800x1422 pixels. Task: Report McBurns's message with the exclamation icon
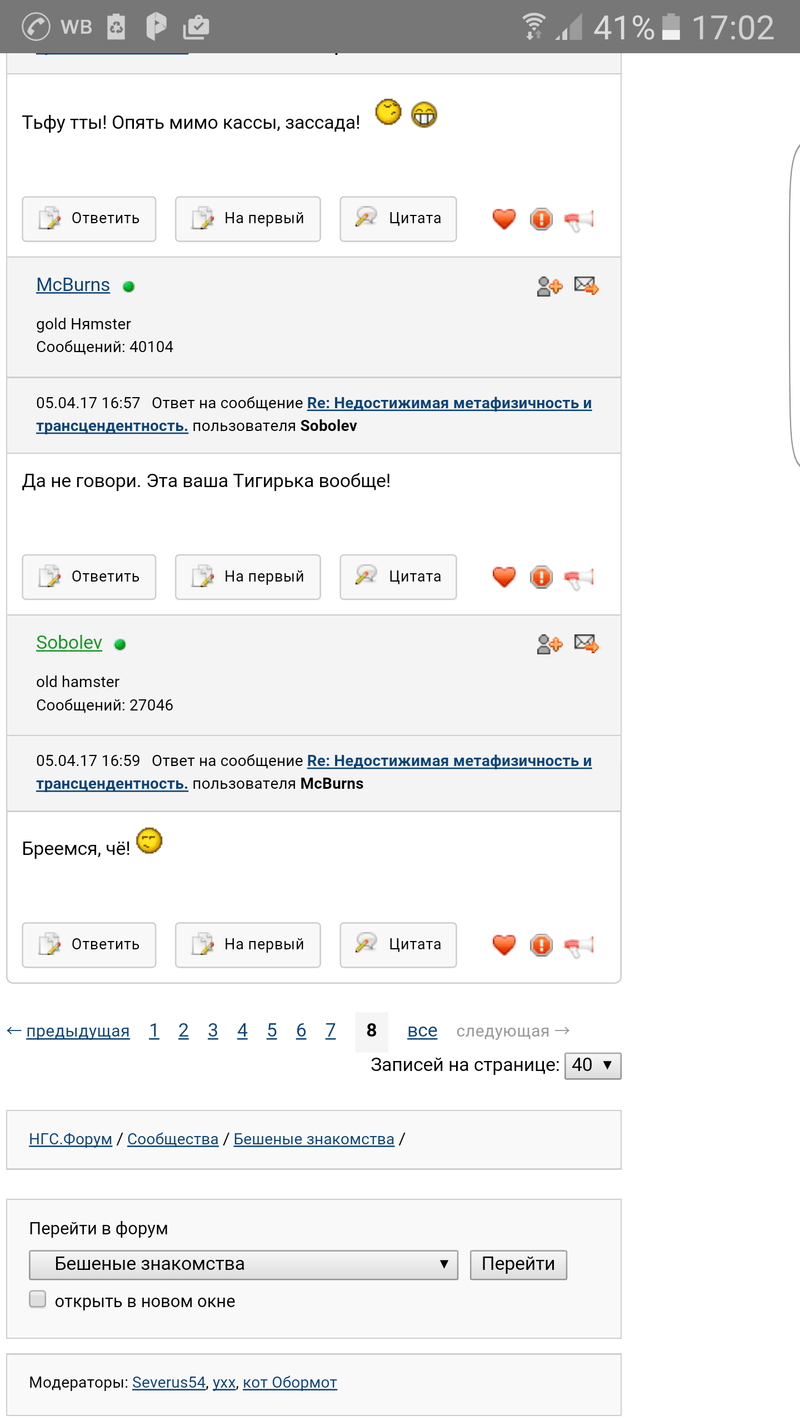(541, 577)
